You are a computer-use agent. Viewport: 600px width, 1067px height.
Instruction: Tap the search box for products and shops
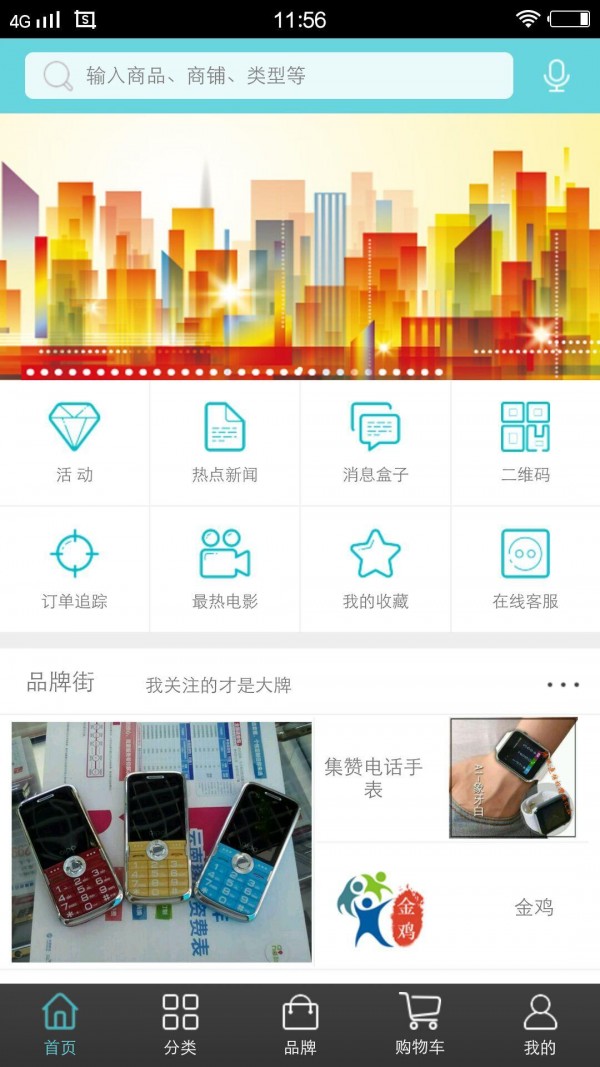[268, 76]
